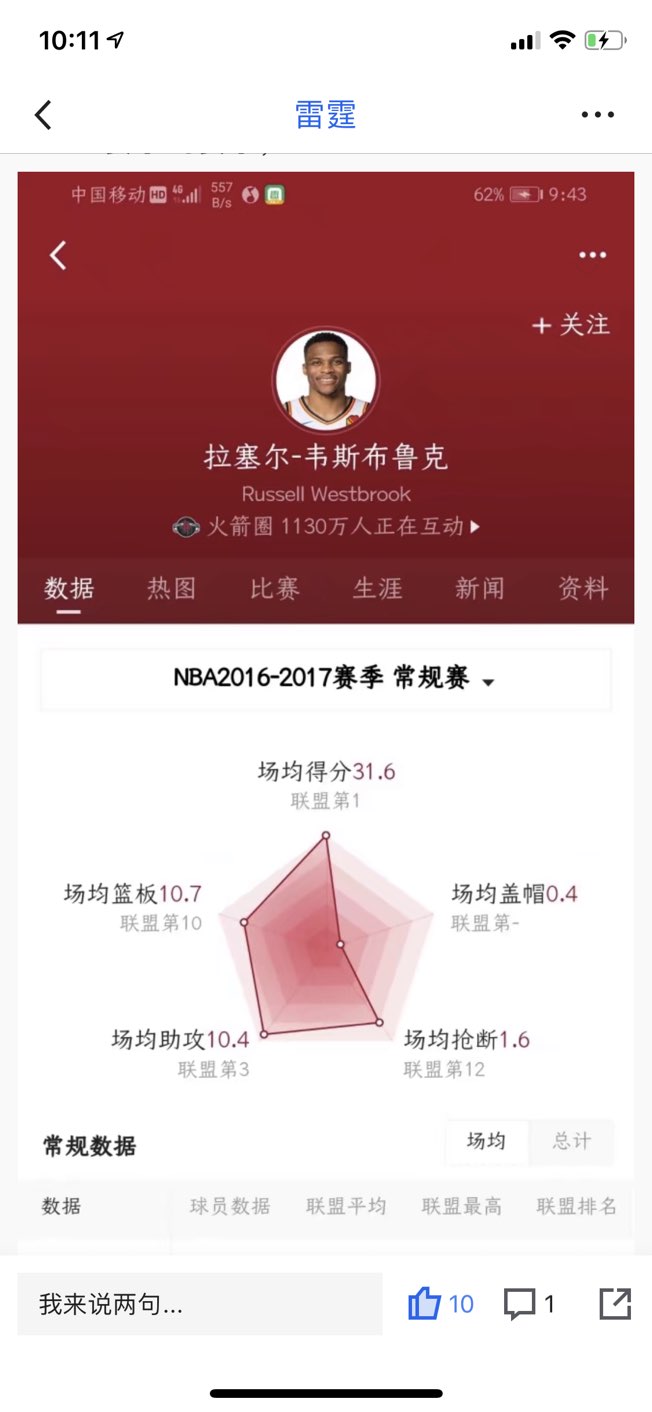Share this post via share icon
Viewport: 652px width, 1412px height.
click(615, 1304)
